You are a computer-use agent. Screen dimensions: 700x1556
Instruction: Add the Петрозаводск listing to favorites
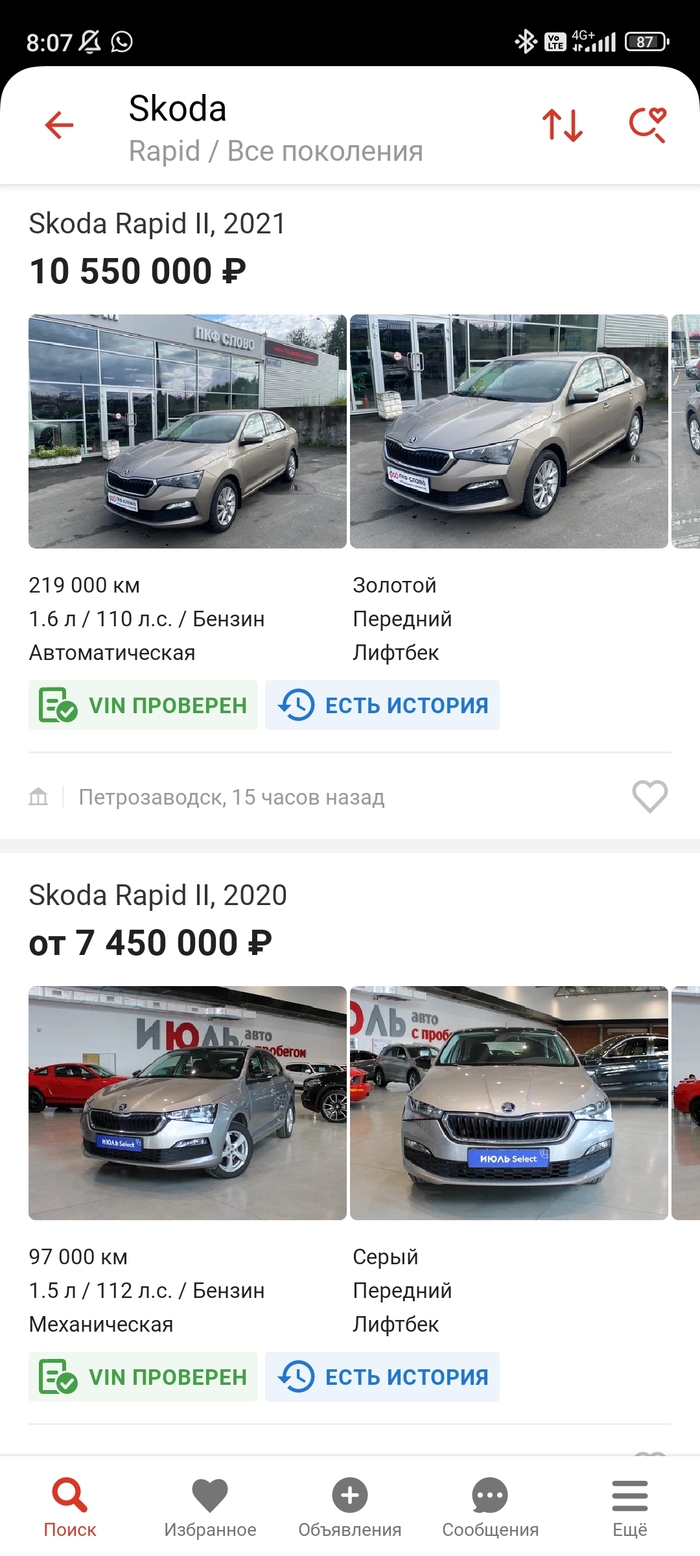[x=649, y=797]
